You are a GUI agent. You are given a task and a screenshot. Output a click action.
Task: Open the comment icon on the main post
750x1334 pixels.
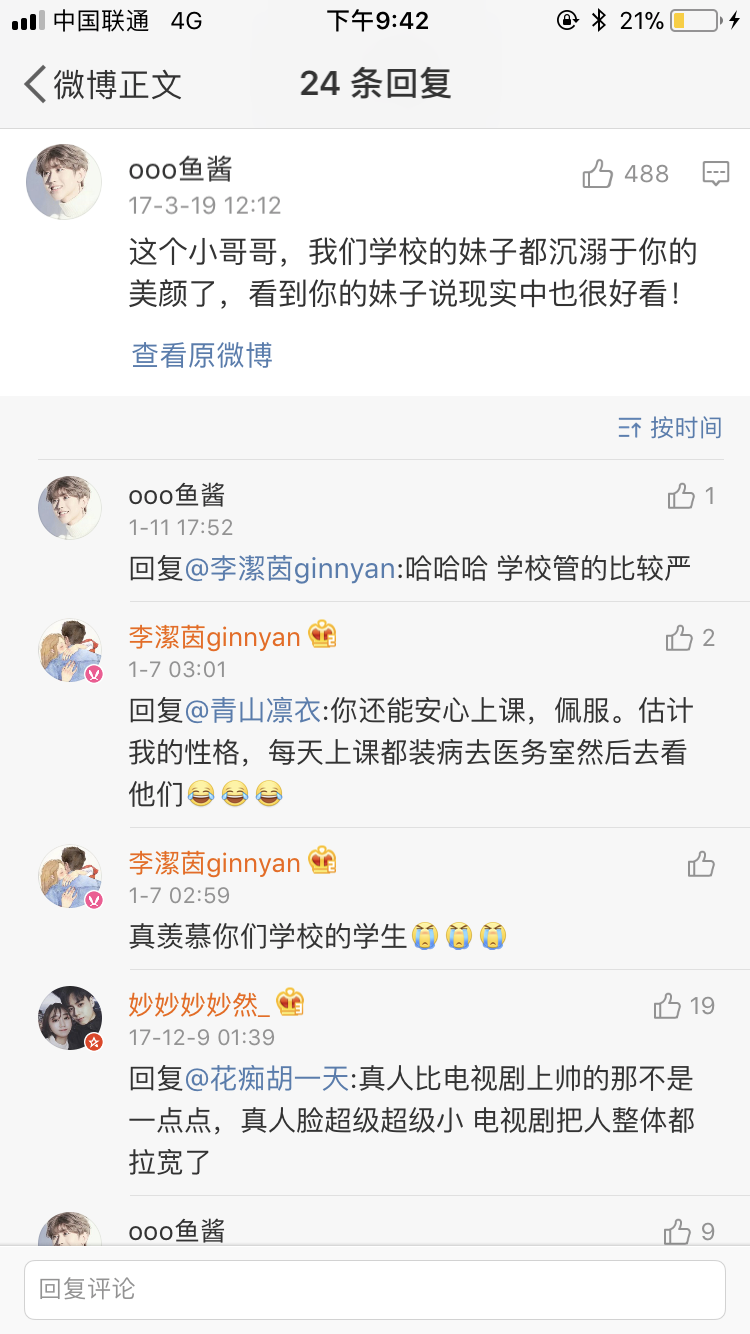(x=715, y=174)
